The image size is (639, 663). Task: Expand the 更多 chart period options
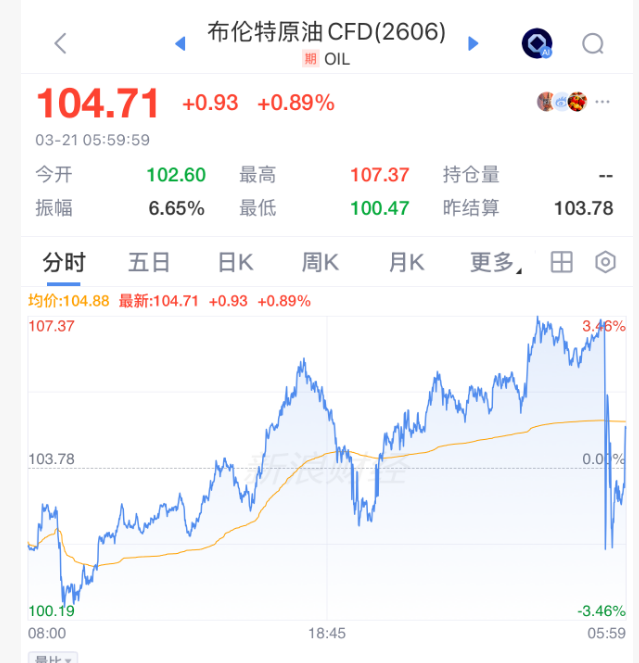point(494,262)
